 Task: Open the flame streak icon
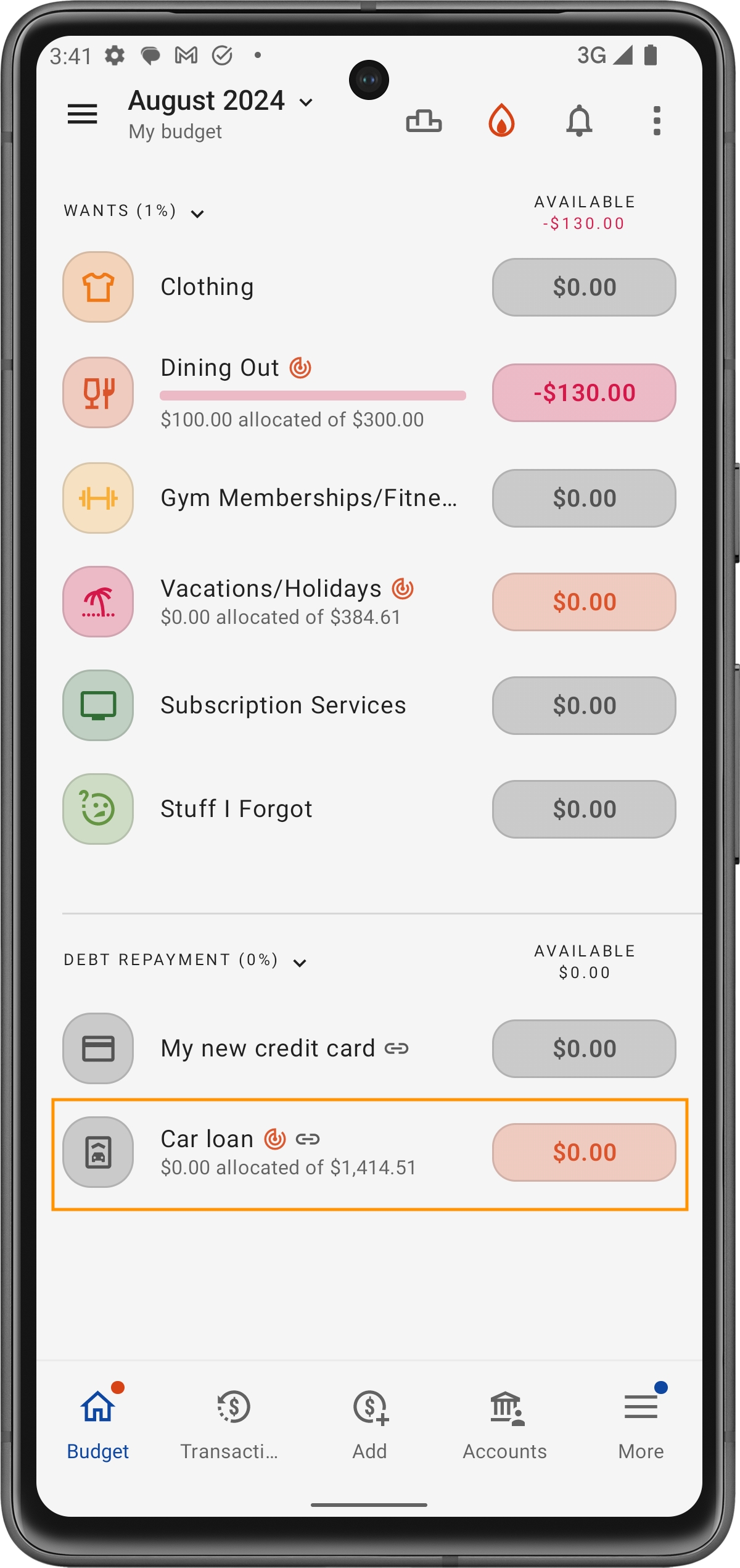pyautogui.click(x=501, y=120)
